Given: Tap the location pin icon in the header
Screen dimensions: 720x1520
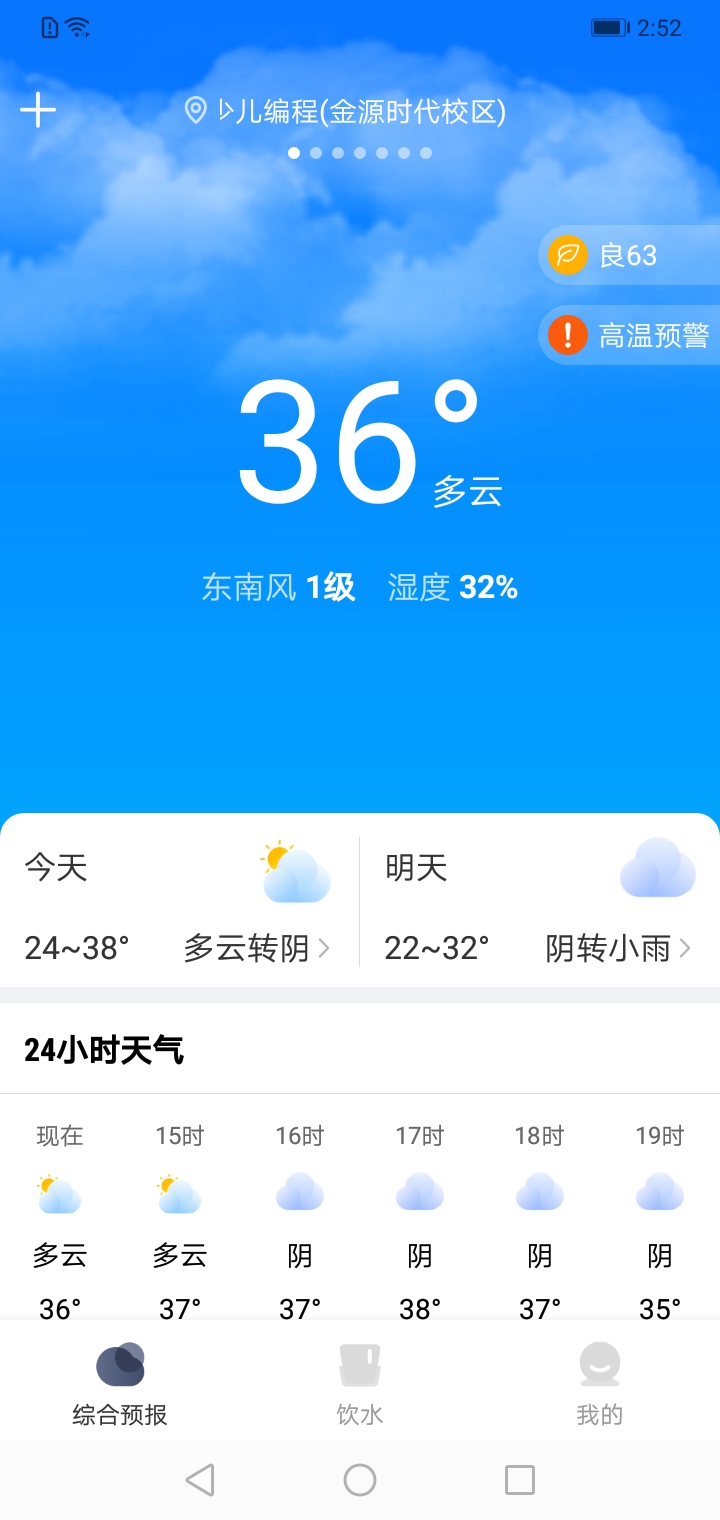Looking at the screenshot, I should tap(196, 112).
